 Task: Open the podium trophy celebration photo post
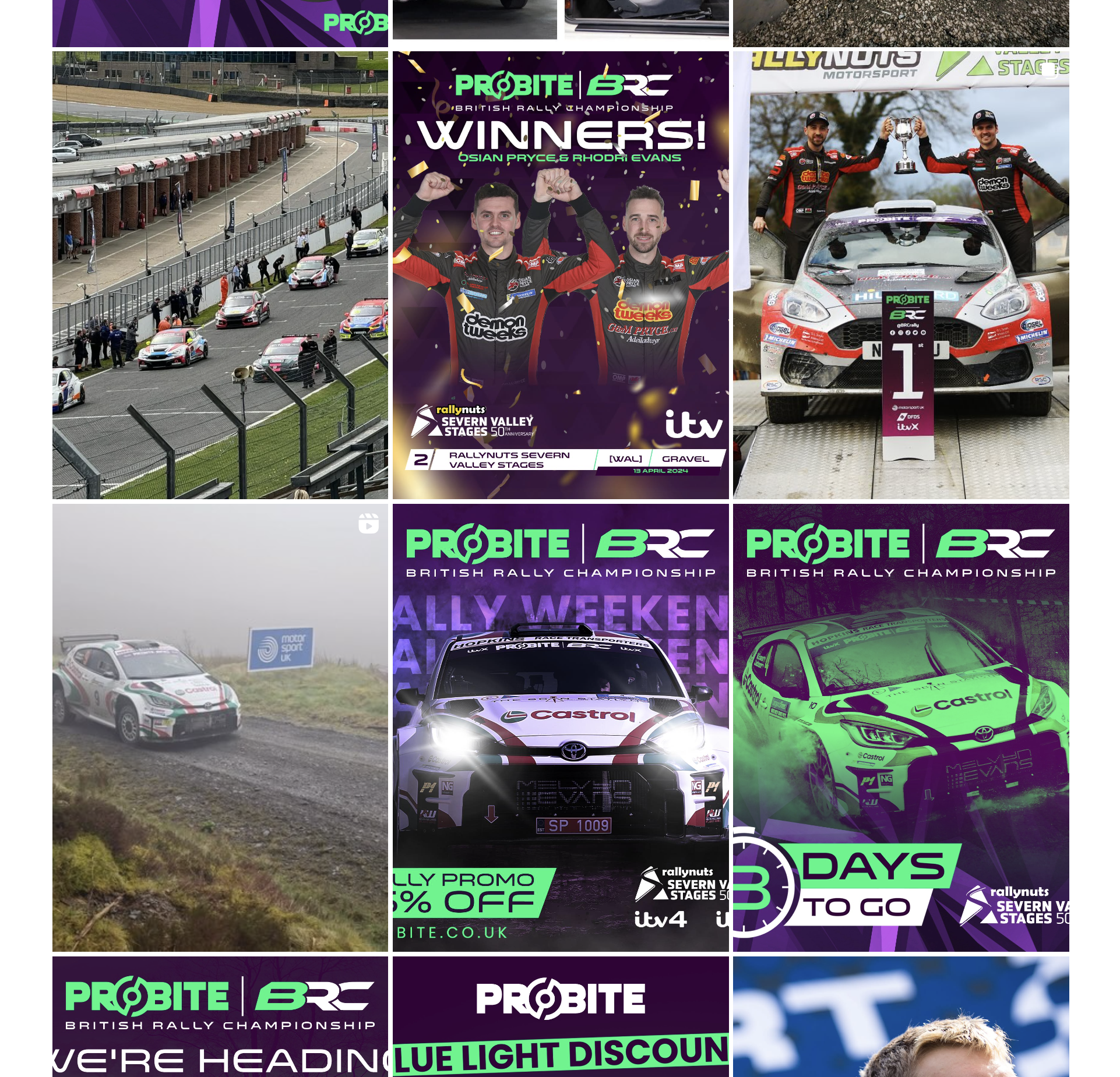pyautogui.click(x=900, y=275)
